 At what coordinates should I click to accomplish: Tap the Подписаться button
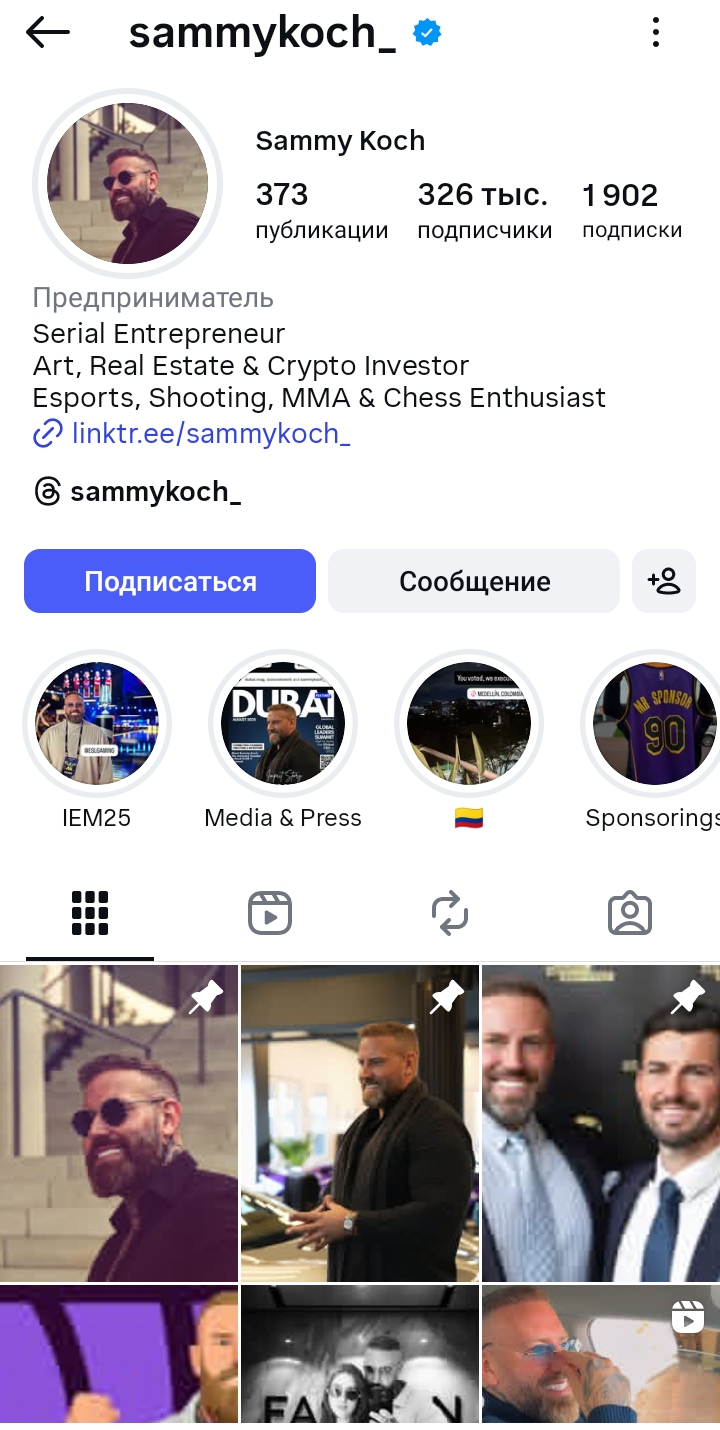click(x=170, y=581)
